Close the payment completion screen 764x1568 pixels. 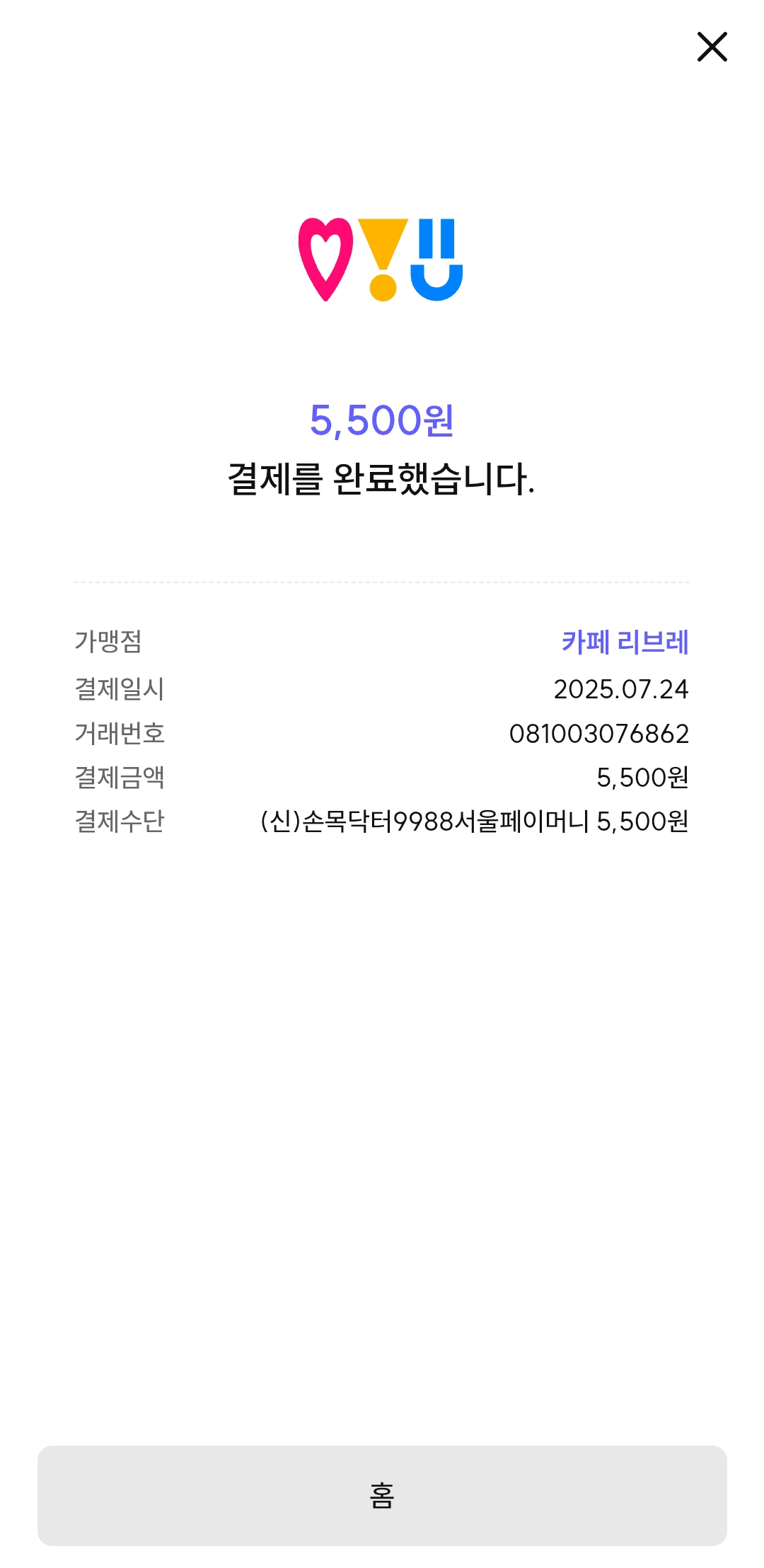point(712,47)
